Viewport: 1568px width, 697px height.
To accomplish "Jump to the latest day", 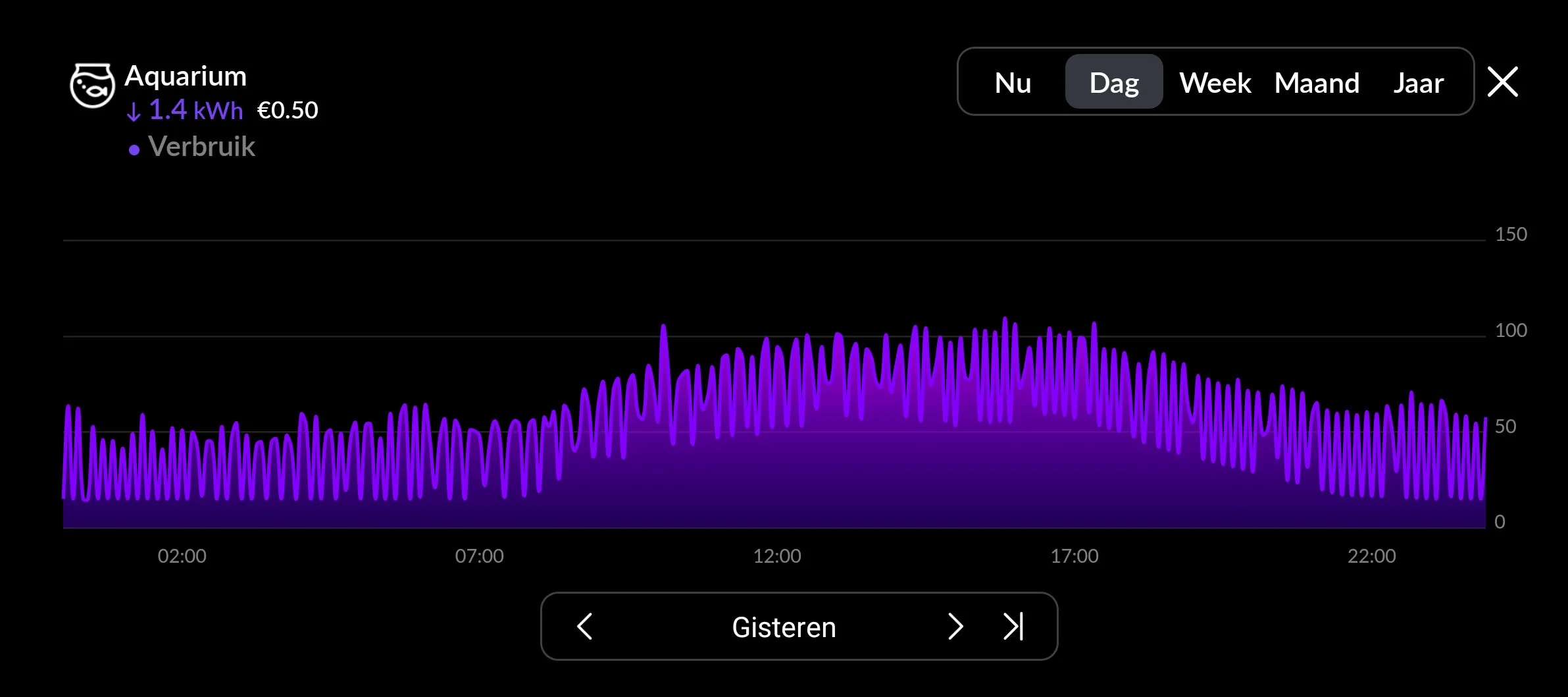I will tap(1013, 627).
